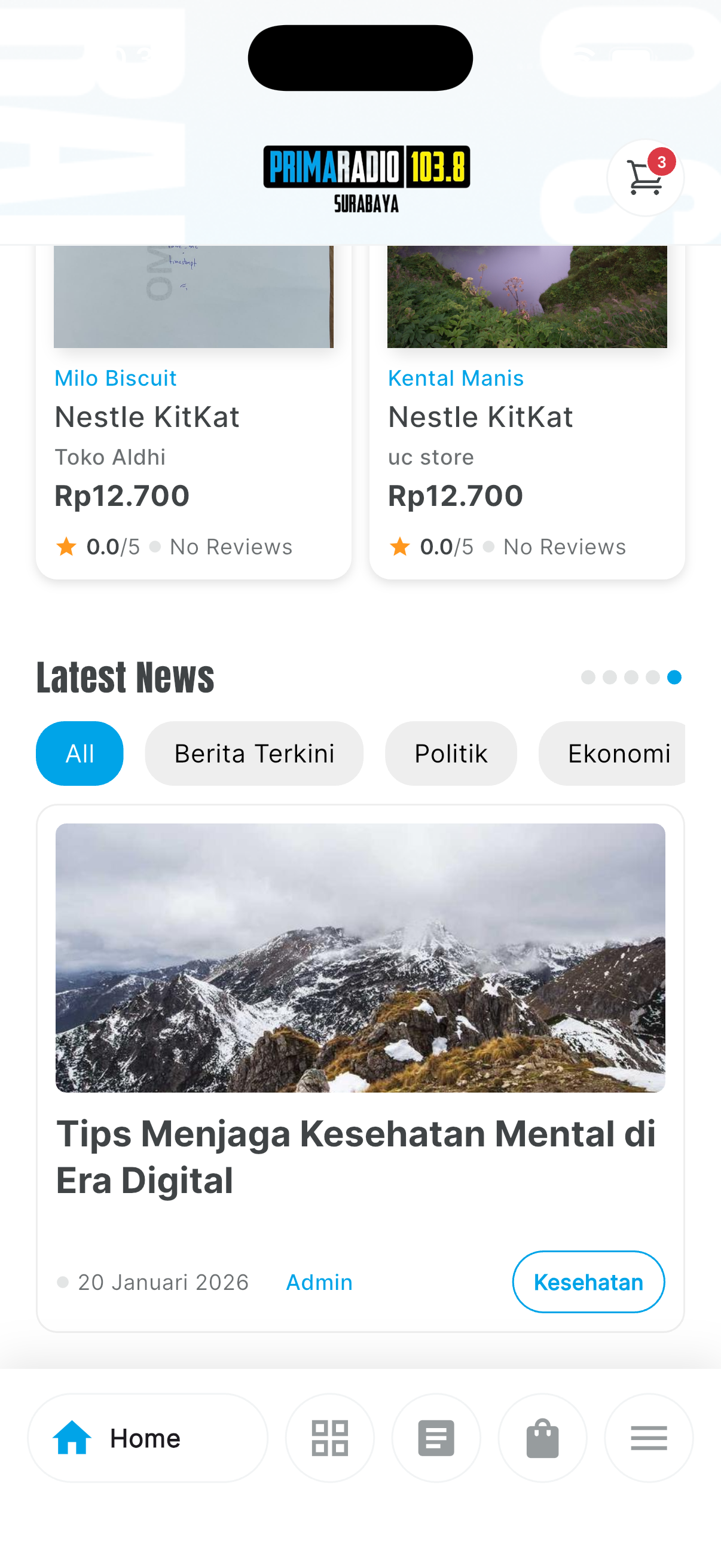
Task: Activate the Berita Terkini filter
Action: coord(253,753)
